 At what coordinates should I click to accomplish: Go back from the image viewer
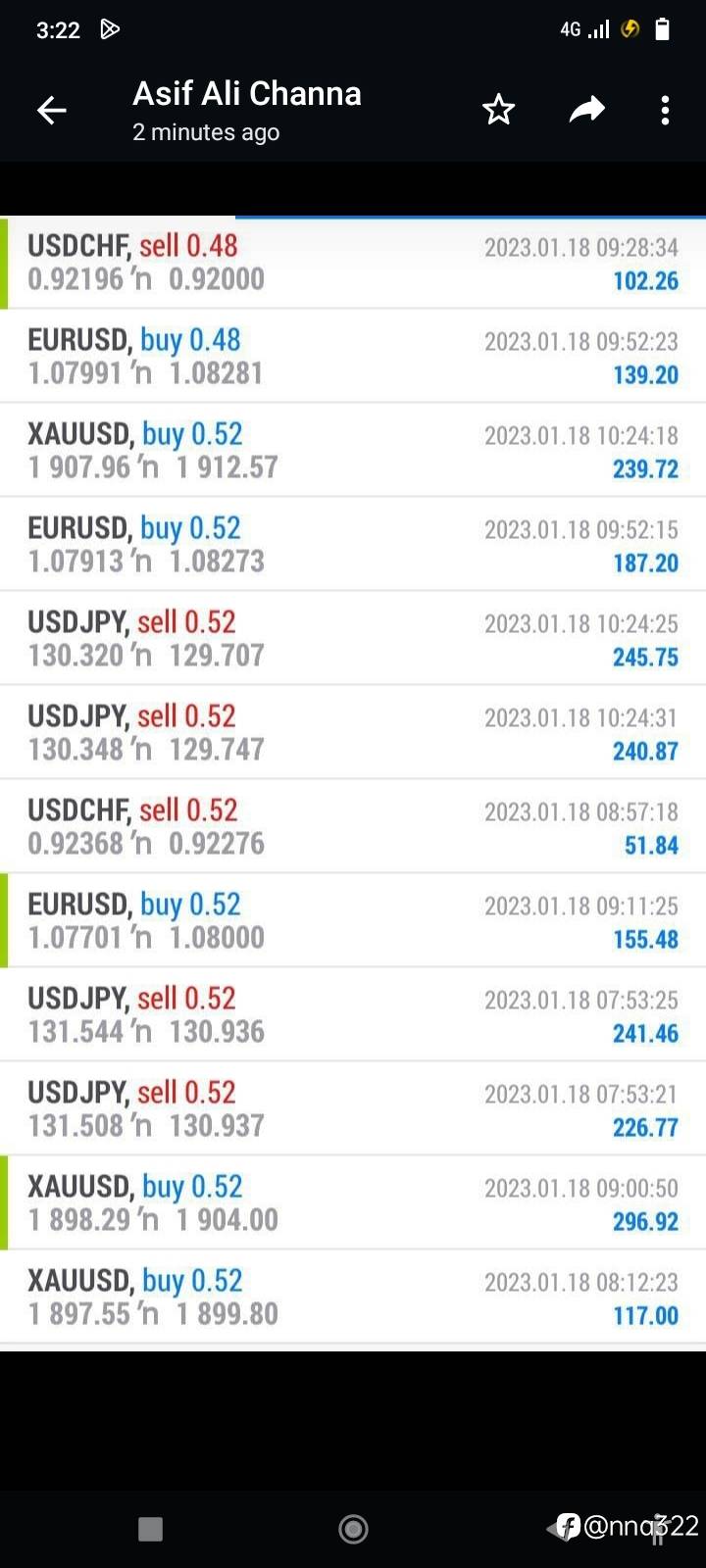click(51, 111)
